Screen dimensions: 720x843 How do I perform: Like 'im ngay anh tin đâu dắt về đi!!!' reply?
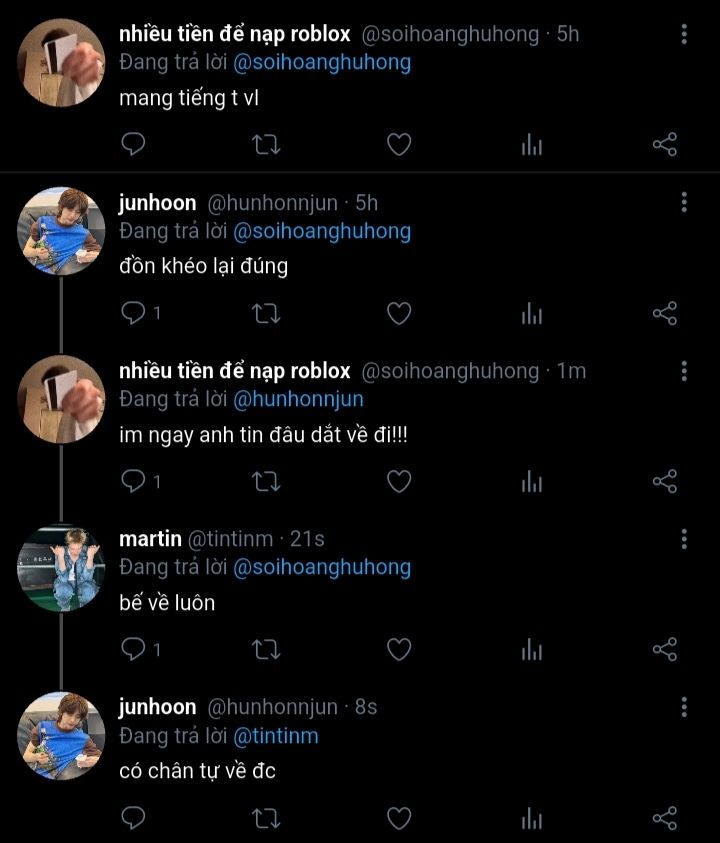click(x=399, y=482)
